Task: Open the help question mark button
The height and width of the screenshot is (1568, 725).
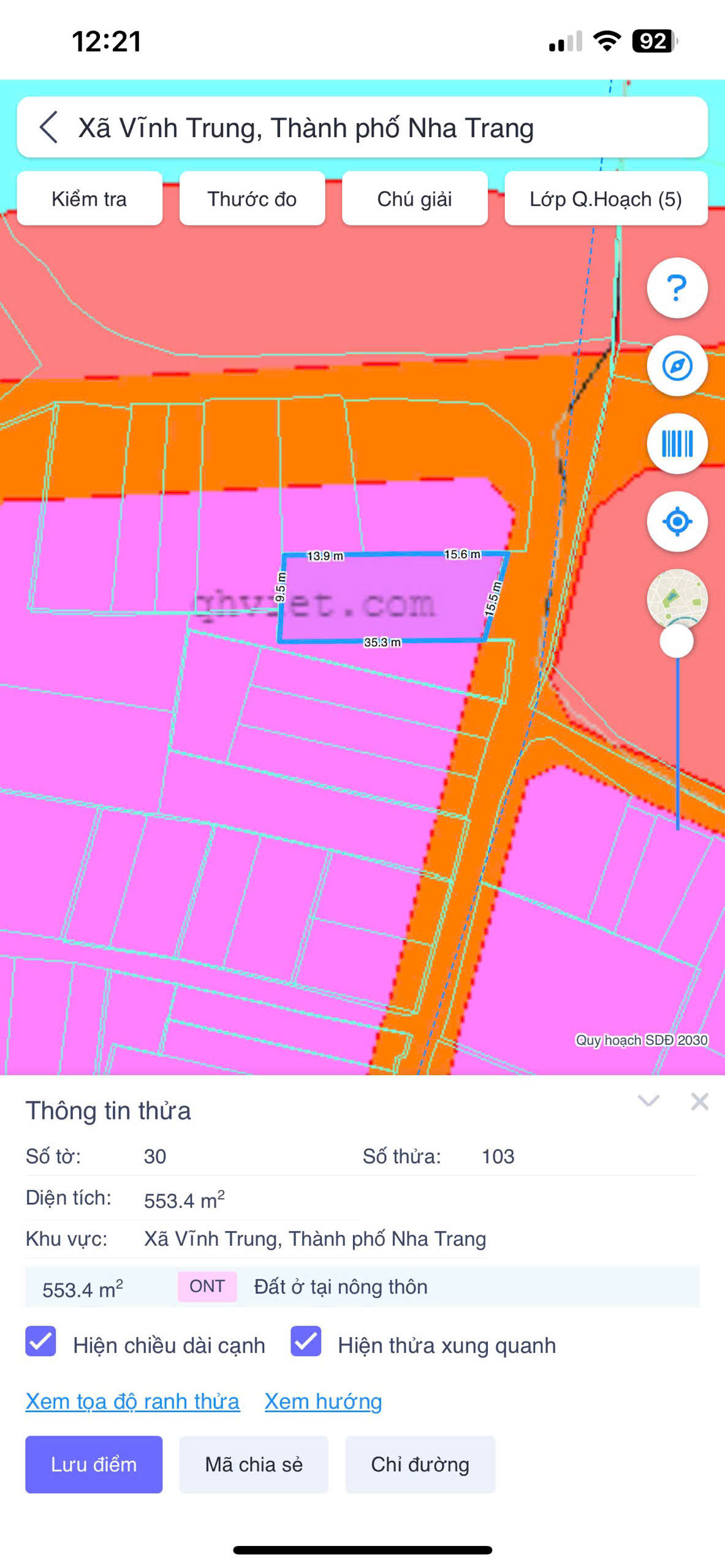Action: 677,288
